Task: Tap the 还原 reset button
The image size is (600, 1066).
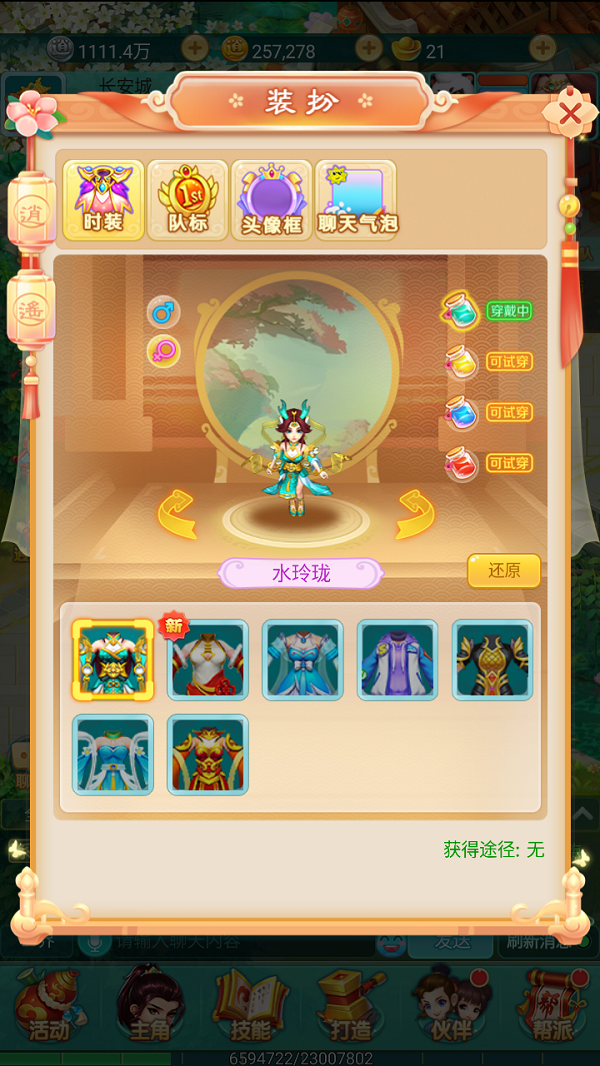Action: [x=504, y=571]
